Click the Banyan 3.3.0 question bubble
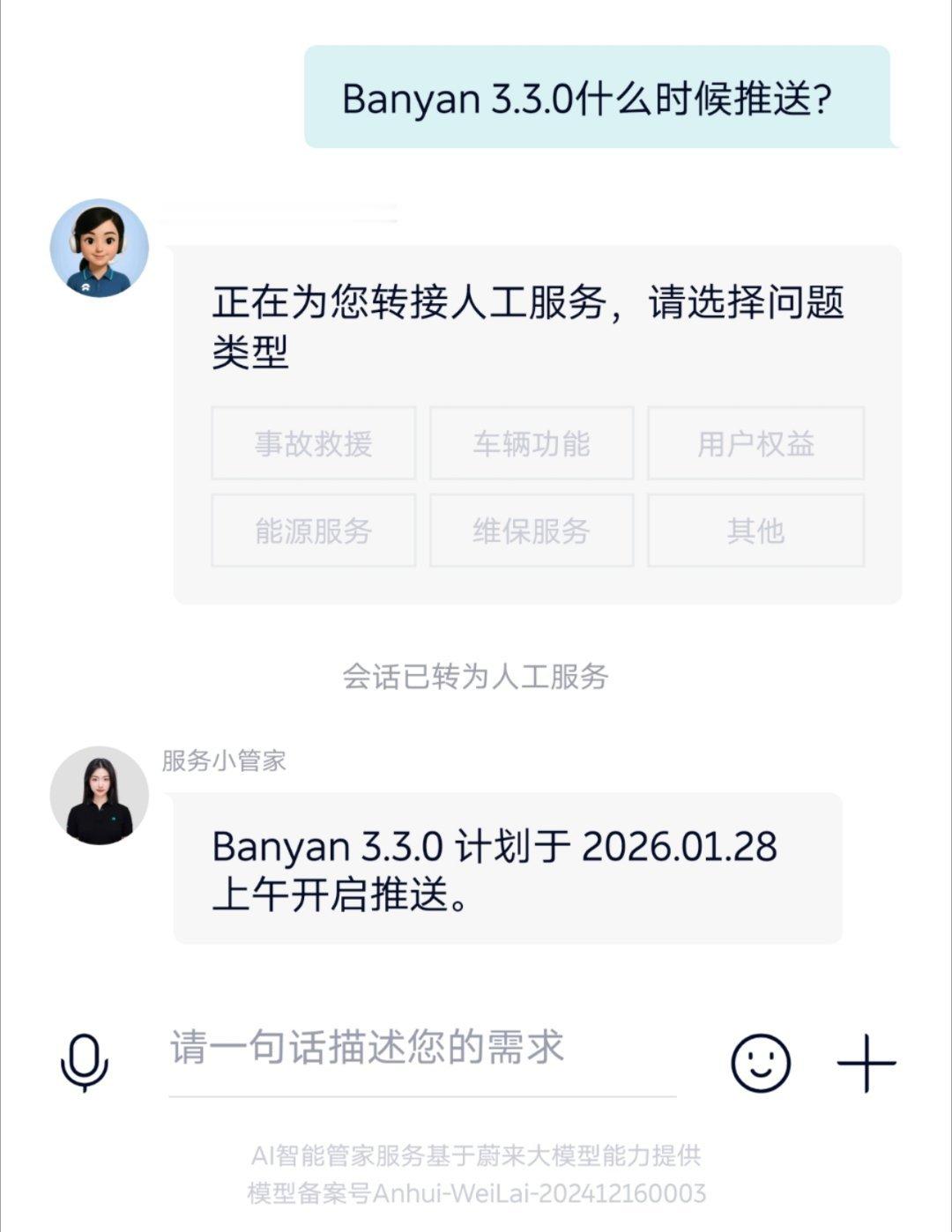The height and width of the screenshot is (1232, 952). 589,100
